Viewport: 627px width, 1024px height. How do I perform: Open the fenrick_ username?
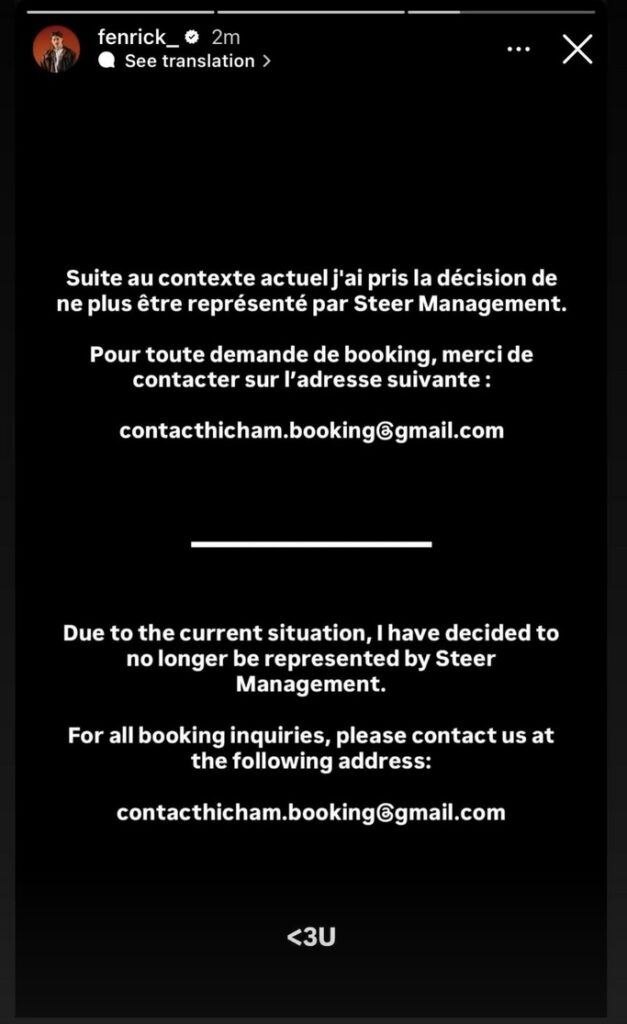(x=137, y=37)
